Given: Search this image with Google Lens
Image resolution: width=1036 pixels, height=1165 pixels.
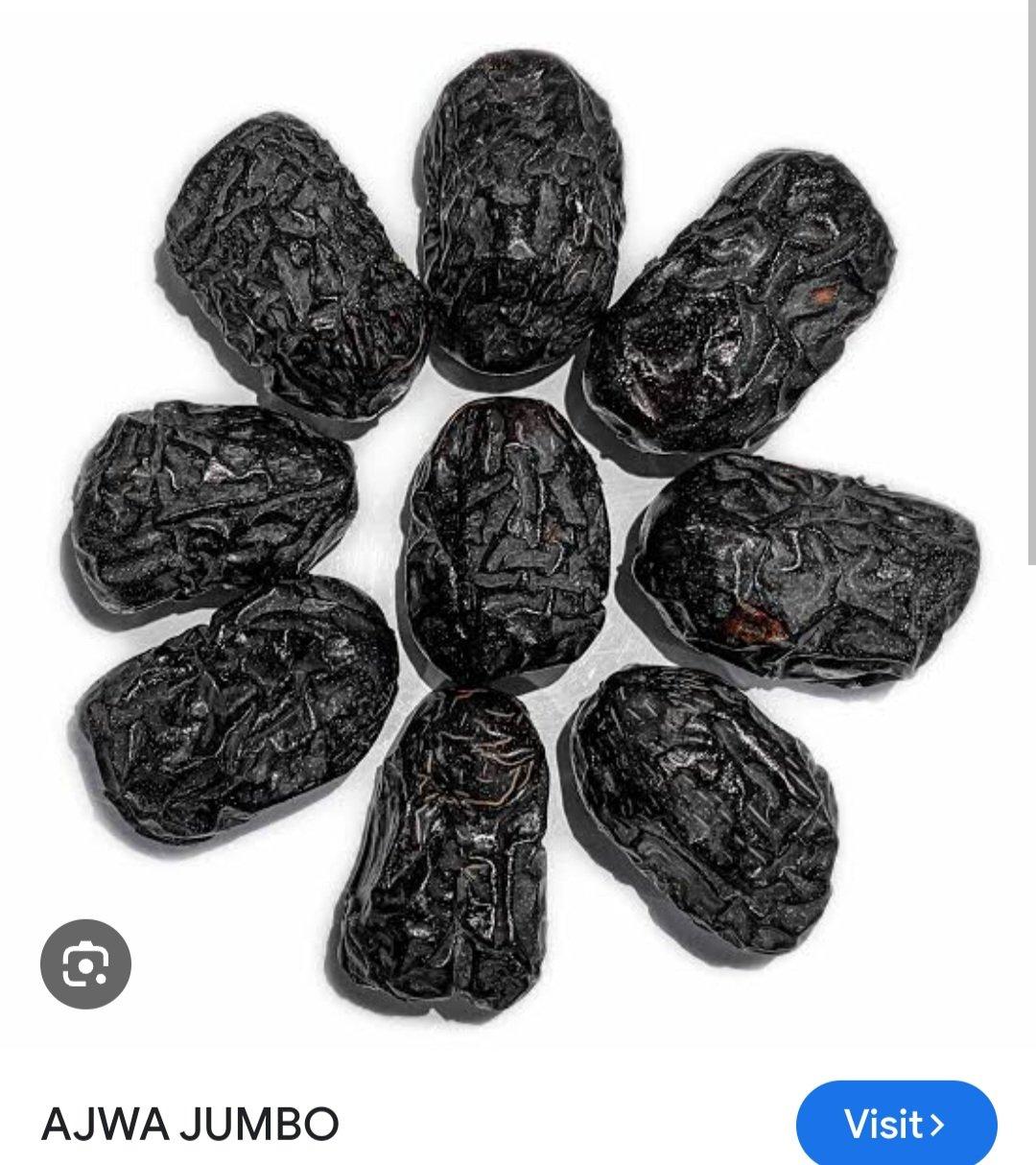Looking at the screenshot, I should click(85, 963).
